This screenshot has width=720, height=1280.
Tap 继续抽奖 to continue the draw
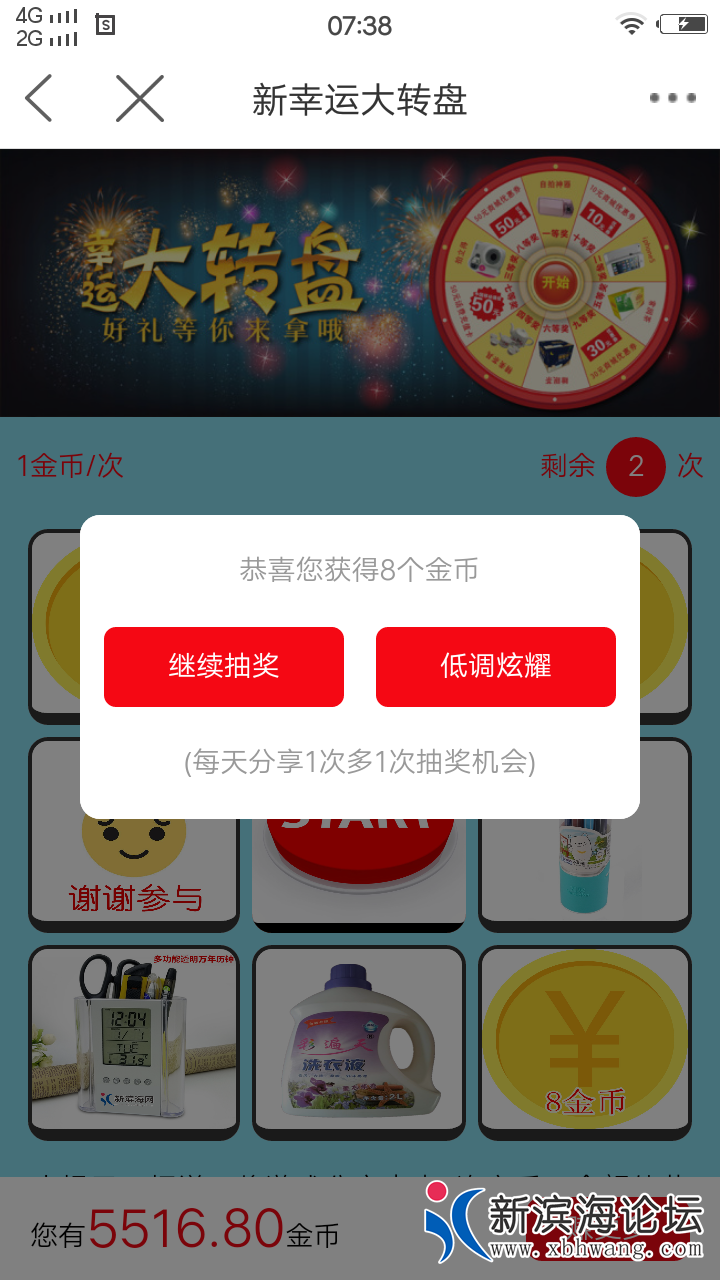coord(224,667)
